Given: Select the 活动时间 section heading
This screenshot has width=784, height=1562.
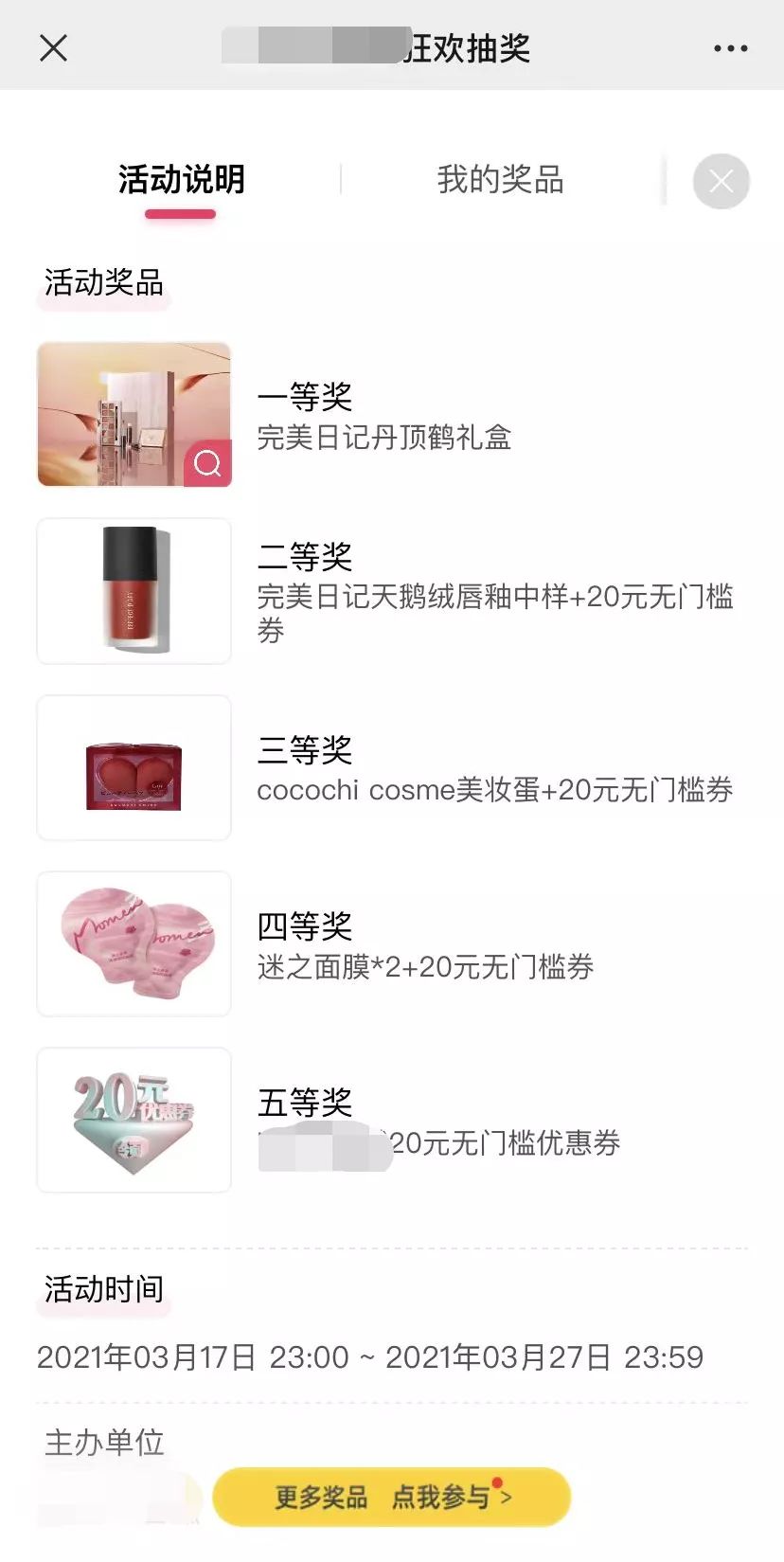Looking at the screenshot, I should [x=102, y=1287].
